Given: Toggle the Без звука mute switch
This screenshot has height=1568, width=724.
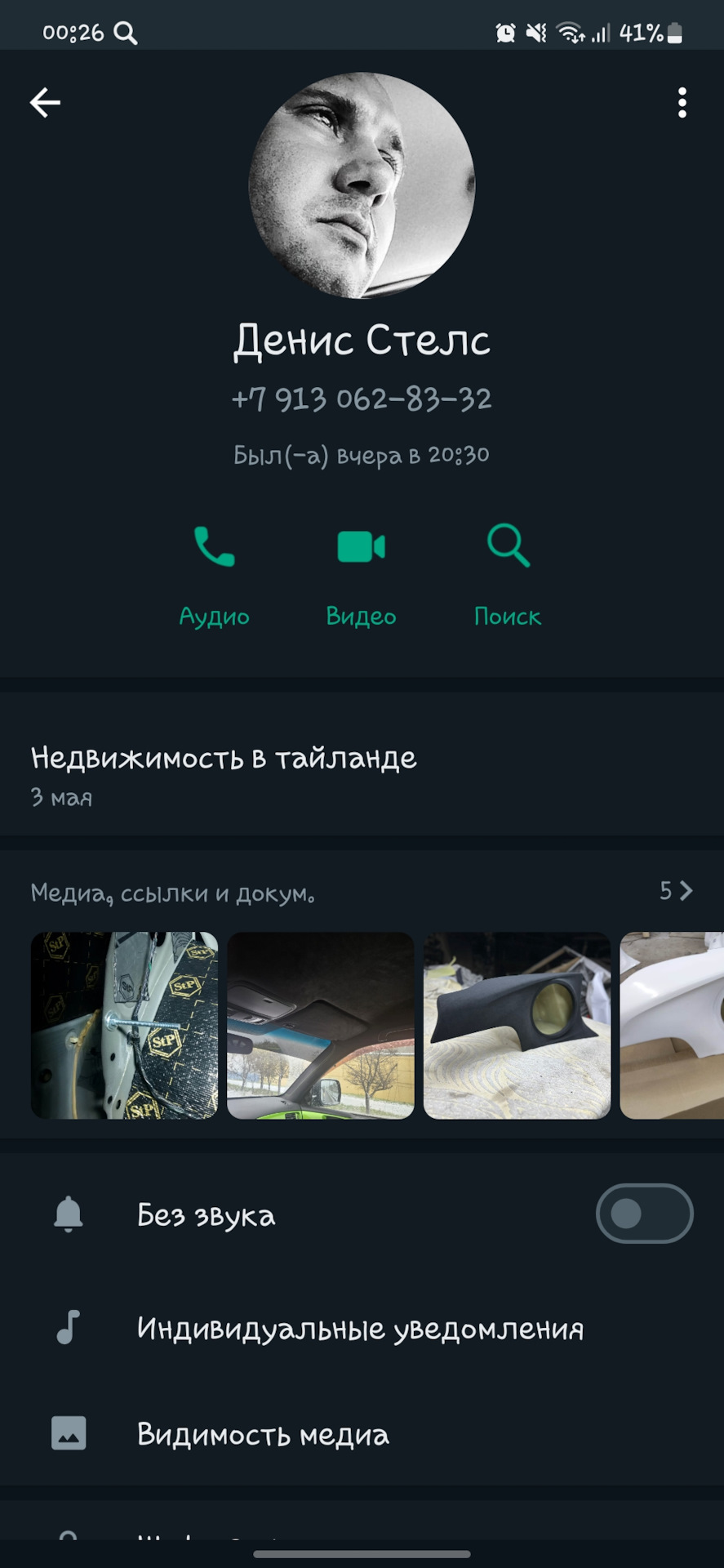Looking at the screenshot, I should (x=644, y=1214).
